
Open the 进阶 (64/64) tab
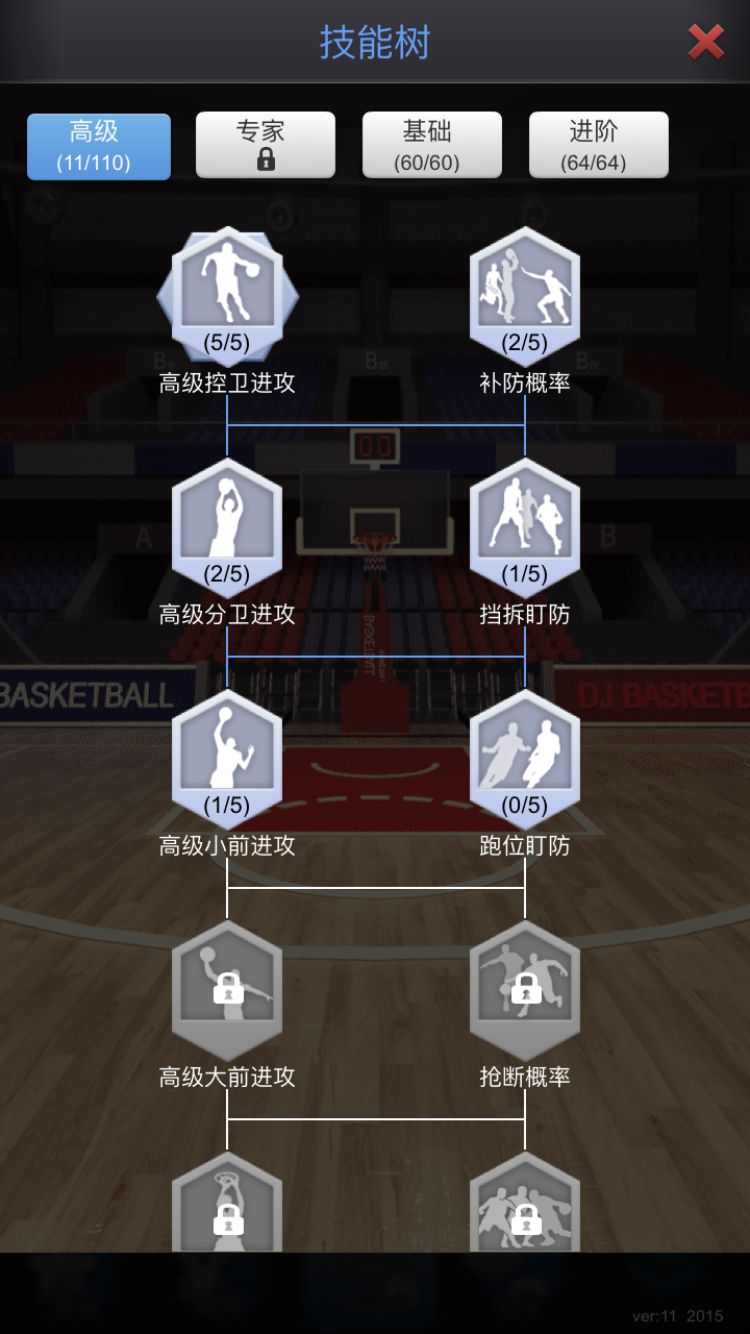[x=598, y=145]
